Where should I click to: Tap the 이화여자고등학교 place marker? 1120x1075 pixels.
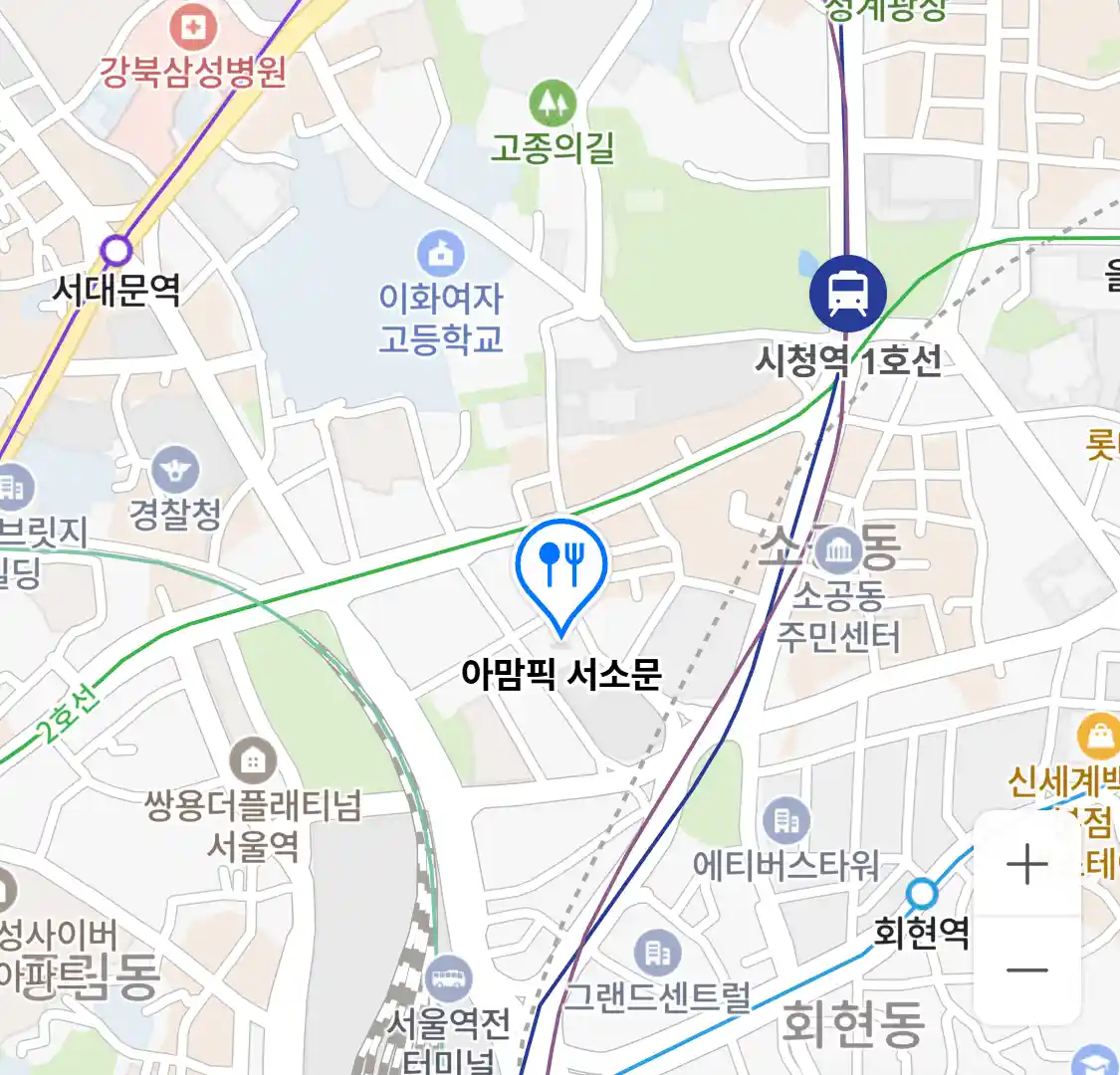(x=441, y=254)
